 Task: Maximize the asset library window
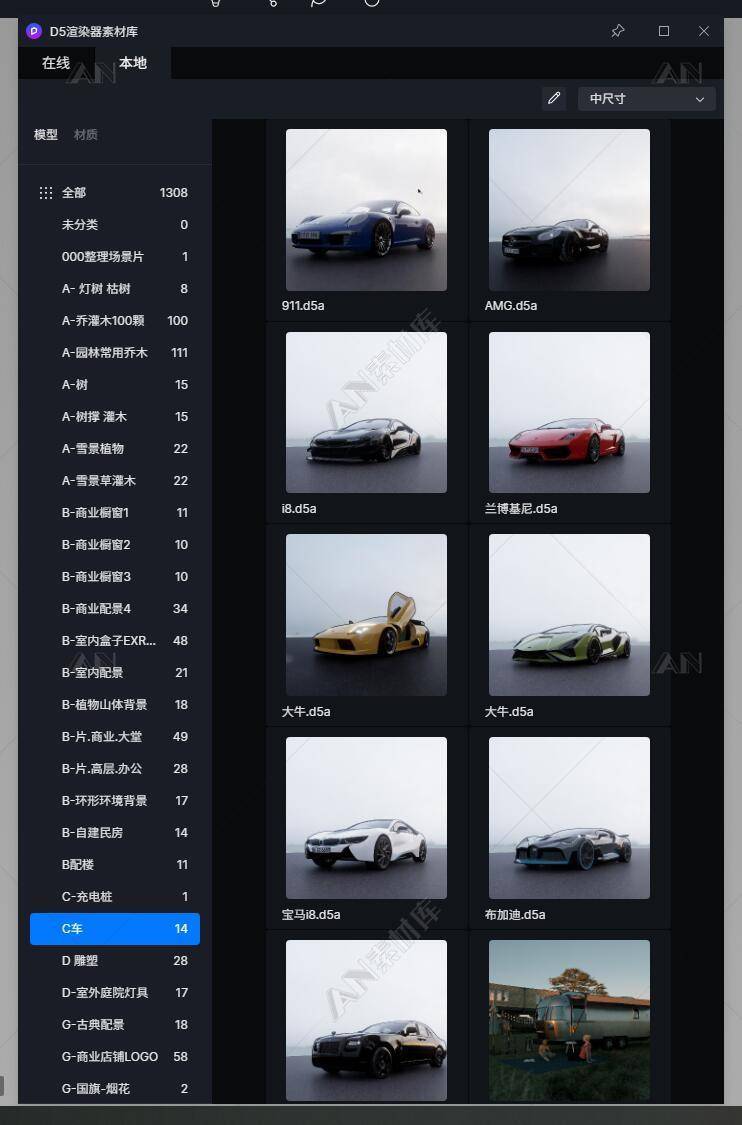663,31
